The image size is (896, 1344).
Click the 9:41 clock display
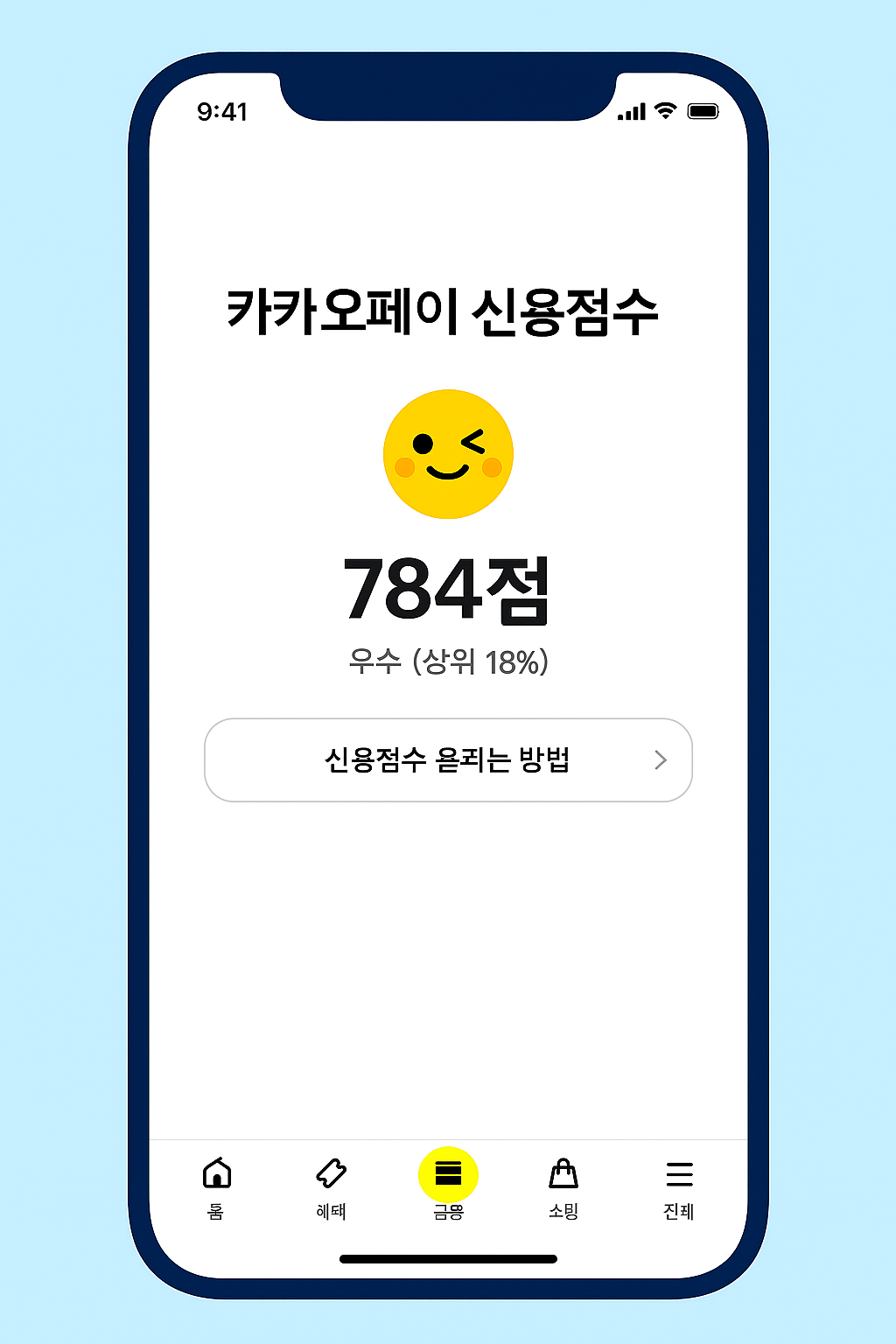[223, 111]
